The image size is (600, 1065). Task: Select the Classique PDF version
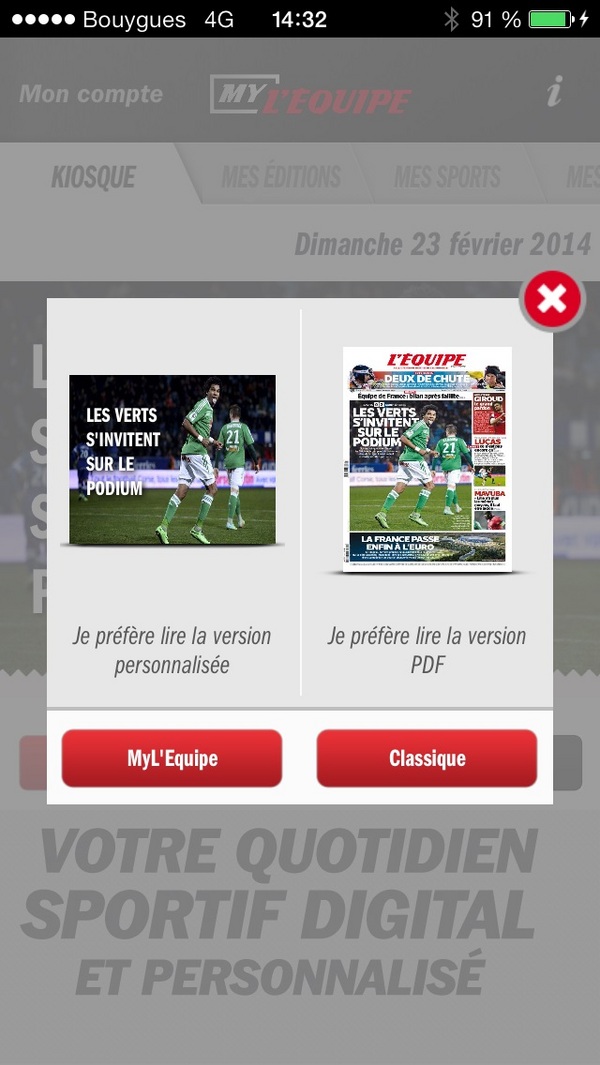427,758
